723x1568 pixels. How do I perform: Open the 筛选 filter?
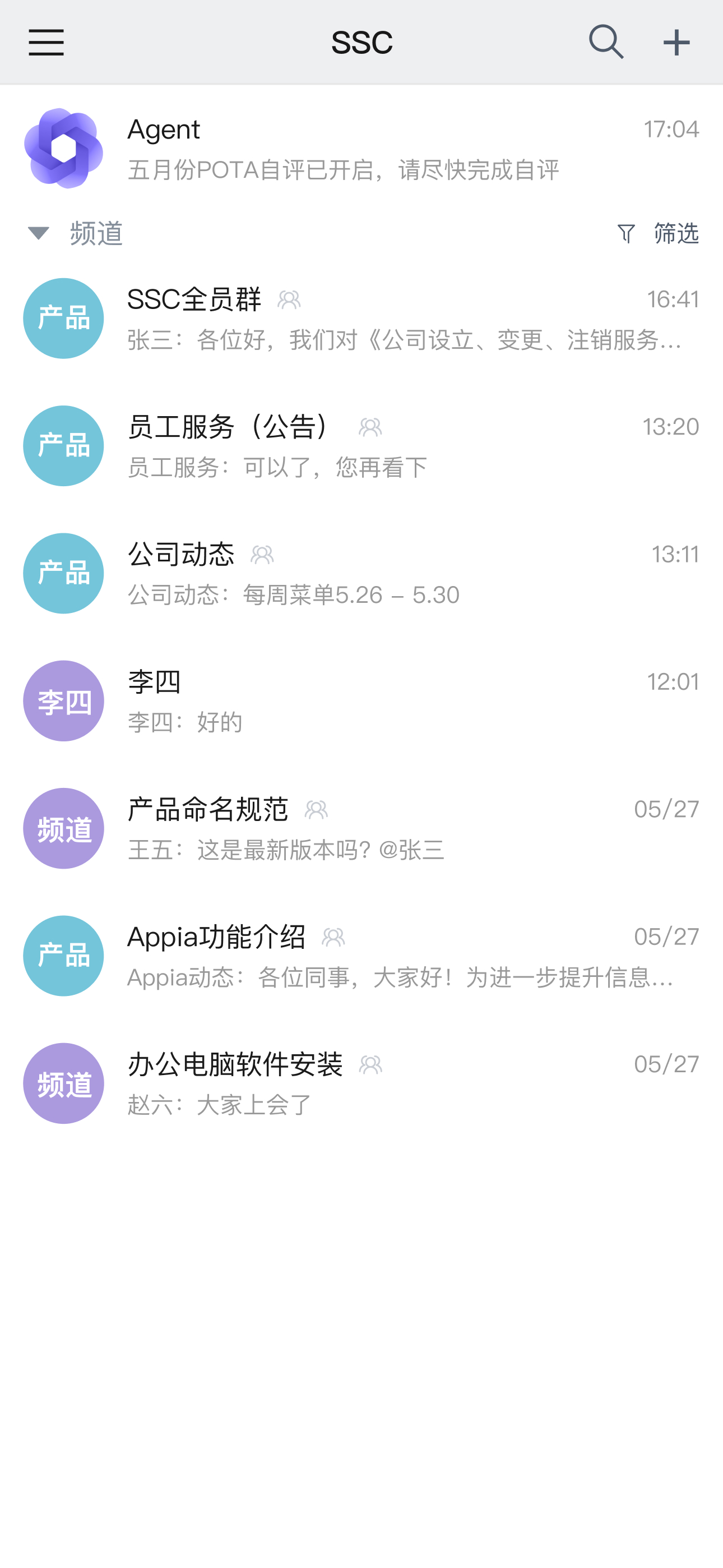[x=658, y=233]
